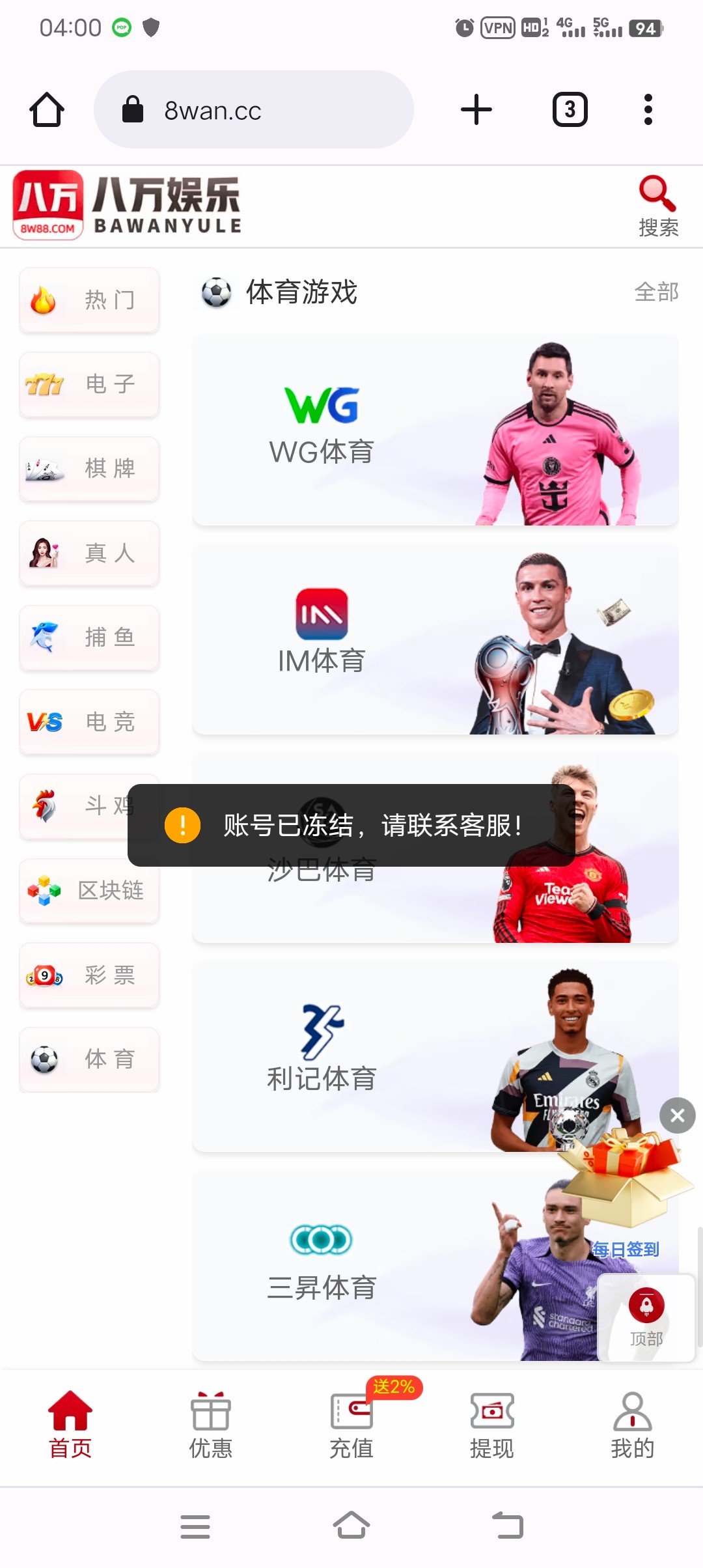The width and height of the screenshot is (703, 1568).
Task: Select the 热门 category
Action: [89, 300]
